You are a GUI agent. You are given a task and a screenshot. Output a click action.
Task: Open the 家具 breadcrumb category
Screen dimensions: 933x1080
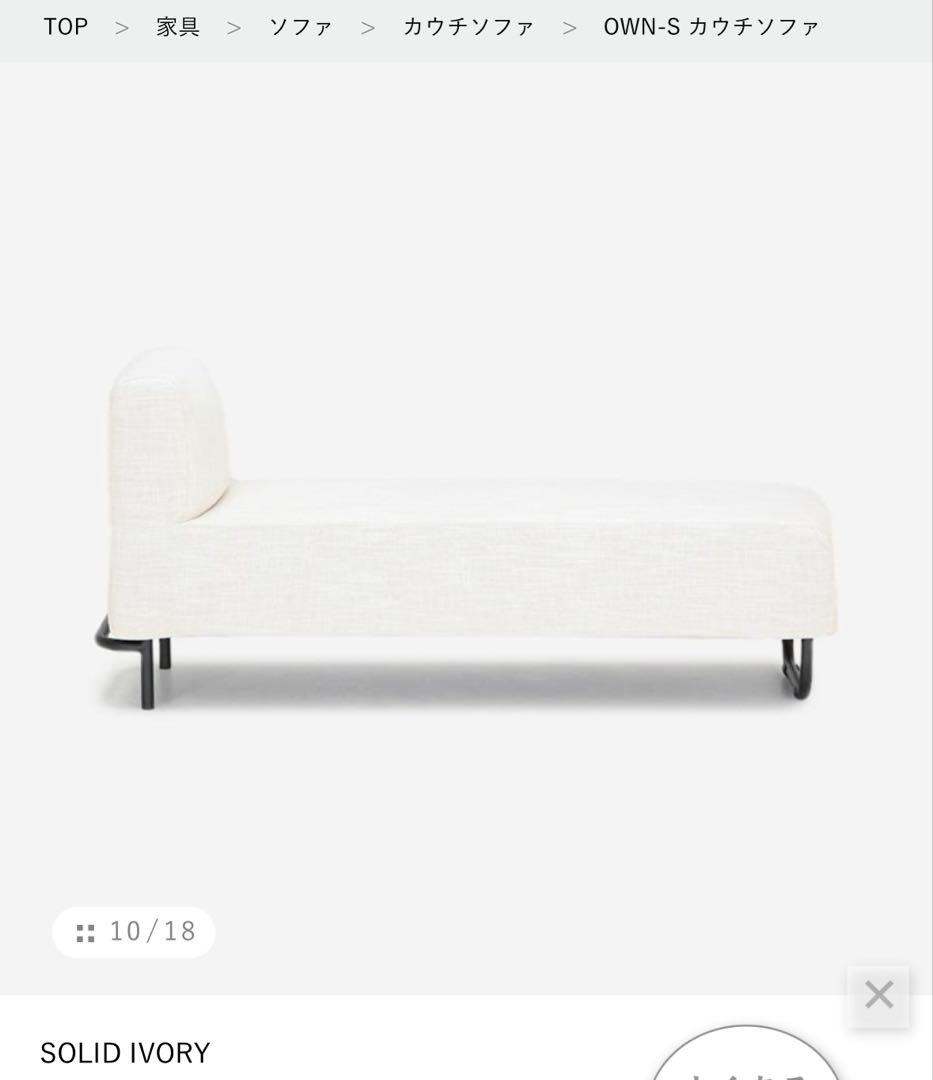click(x=178, y=27)
